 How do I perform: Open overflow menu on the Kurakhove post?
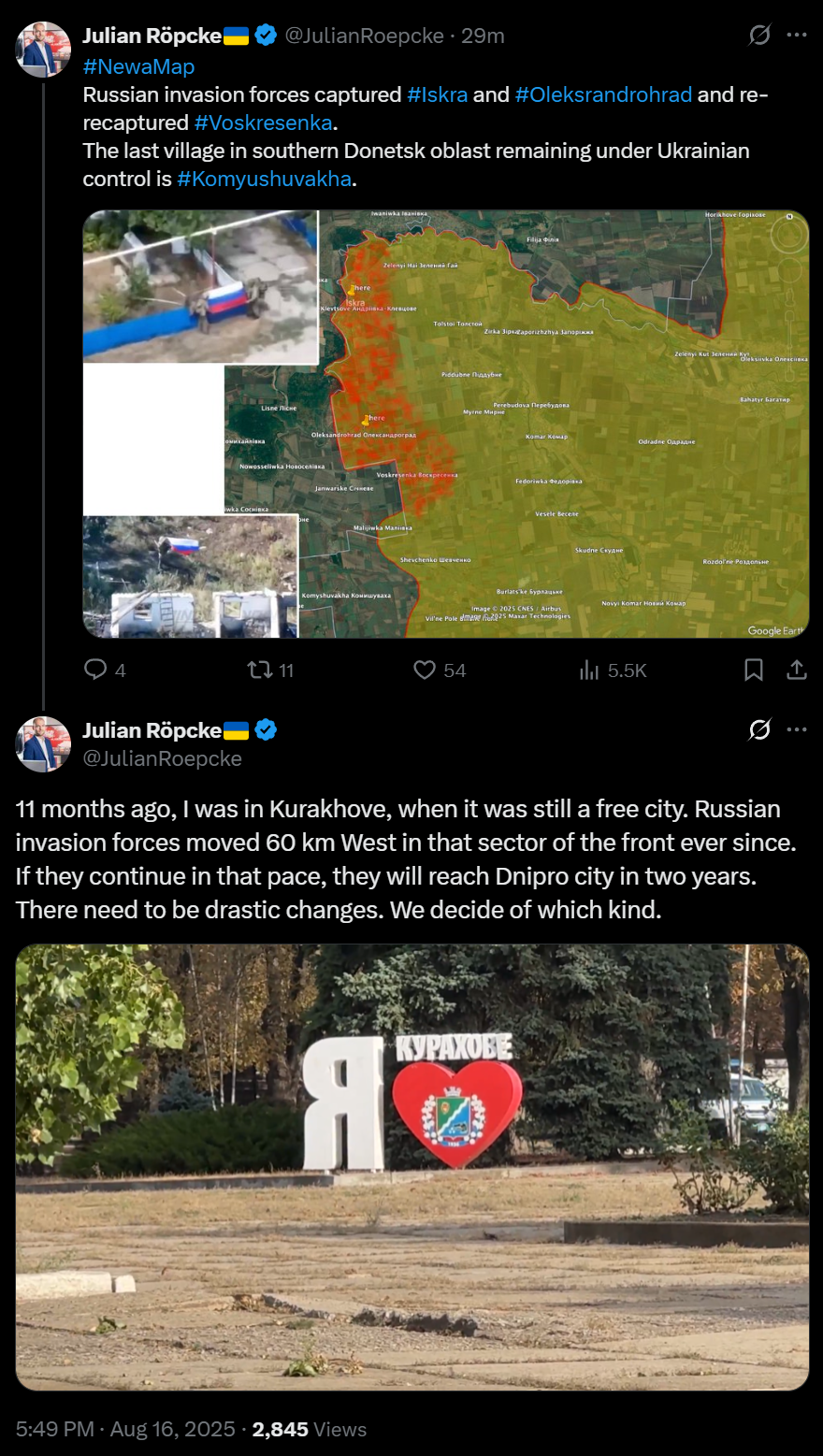pyautogui.click(x=797, y=729)
